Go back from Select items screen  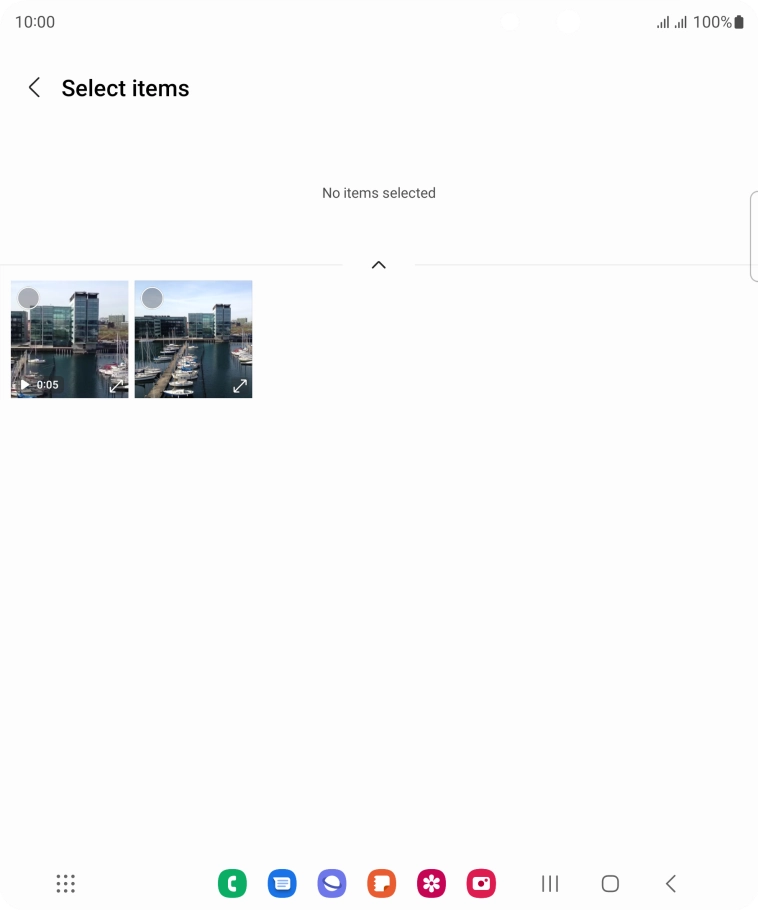34,88
